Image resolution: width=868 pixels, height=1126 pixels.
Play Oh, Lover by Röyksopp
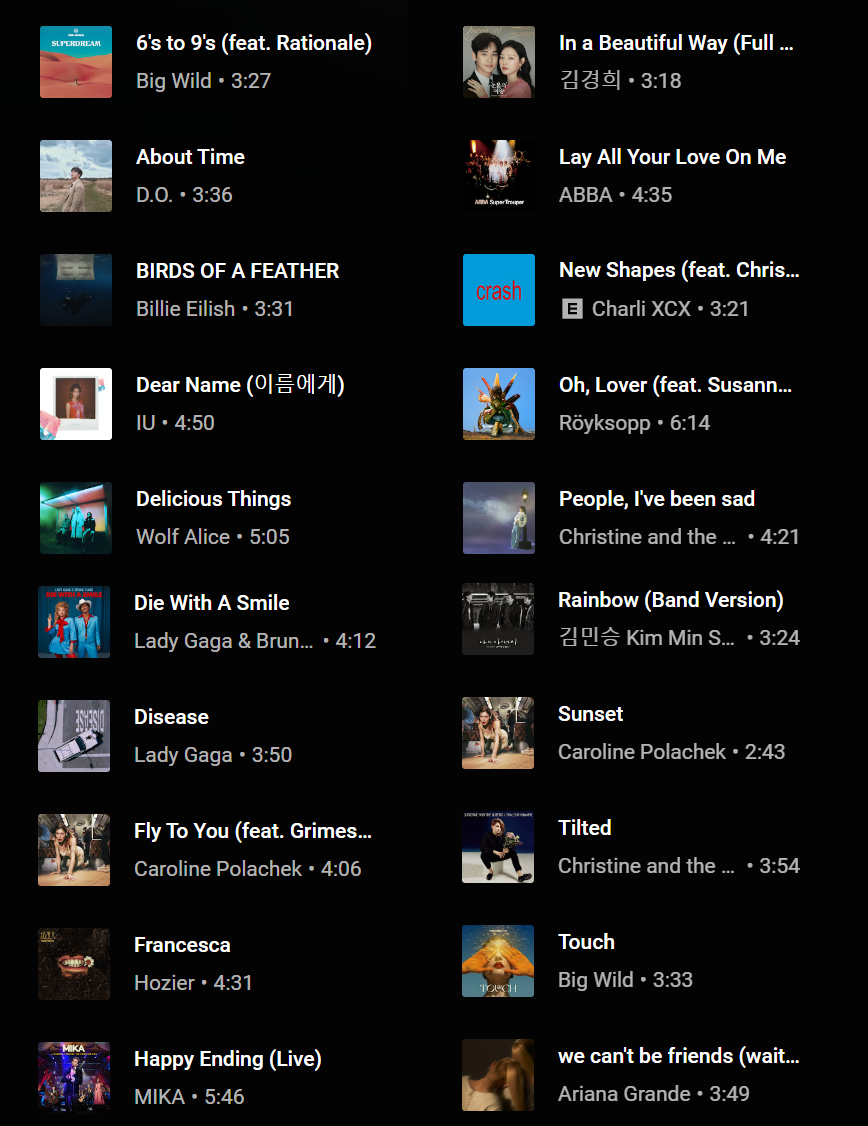(675, 385)
